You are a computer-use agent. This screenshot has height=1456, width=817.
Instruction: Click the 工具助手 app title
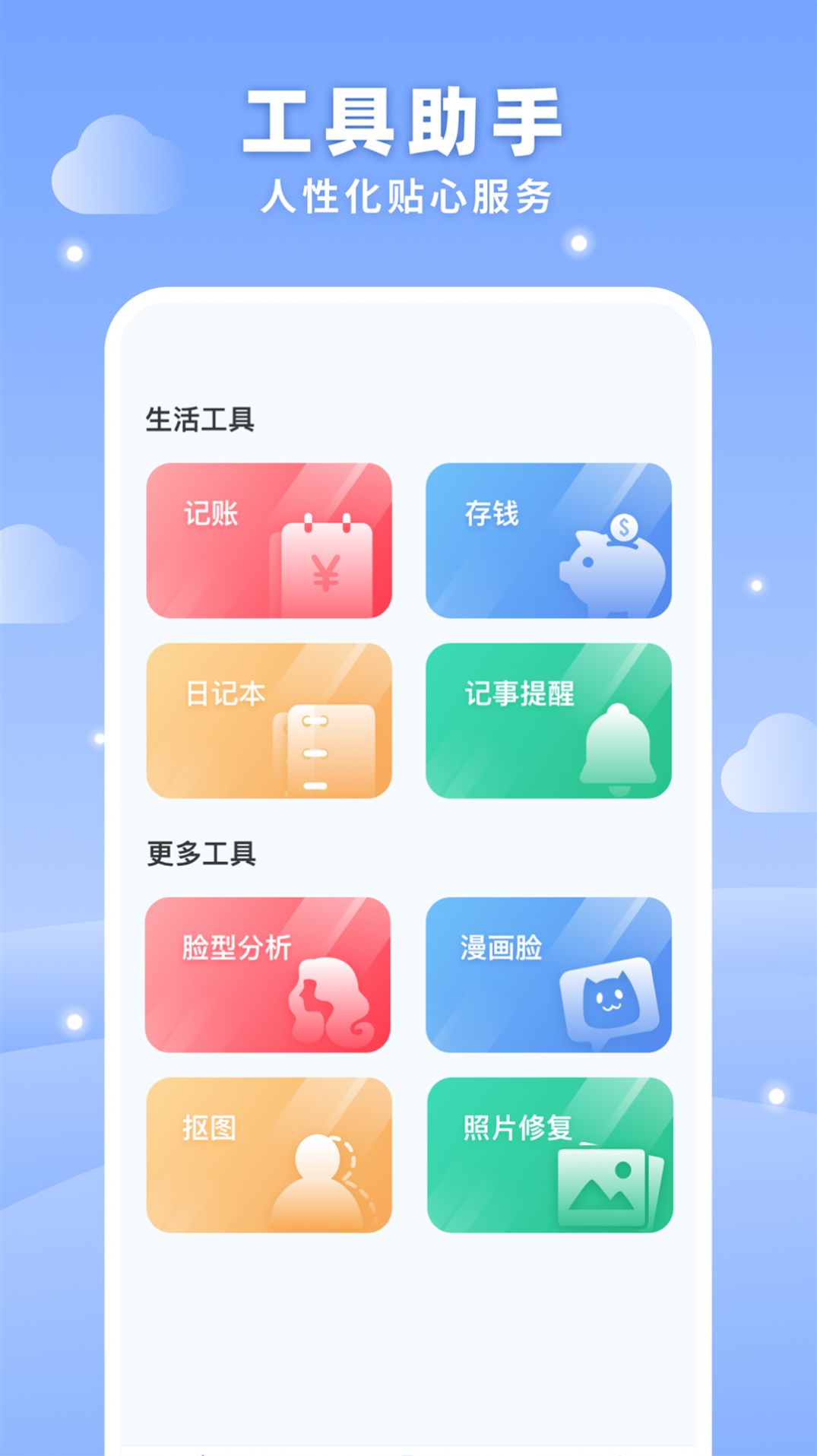pos(408,120)
